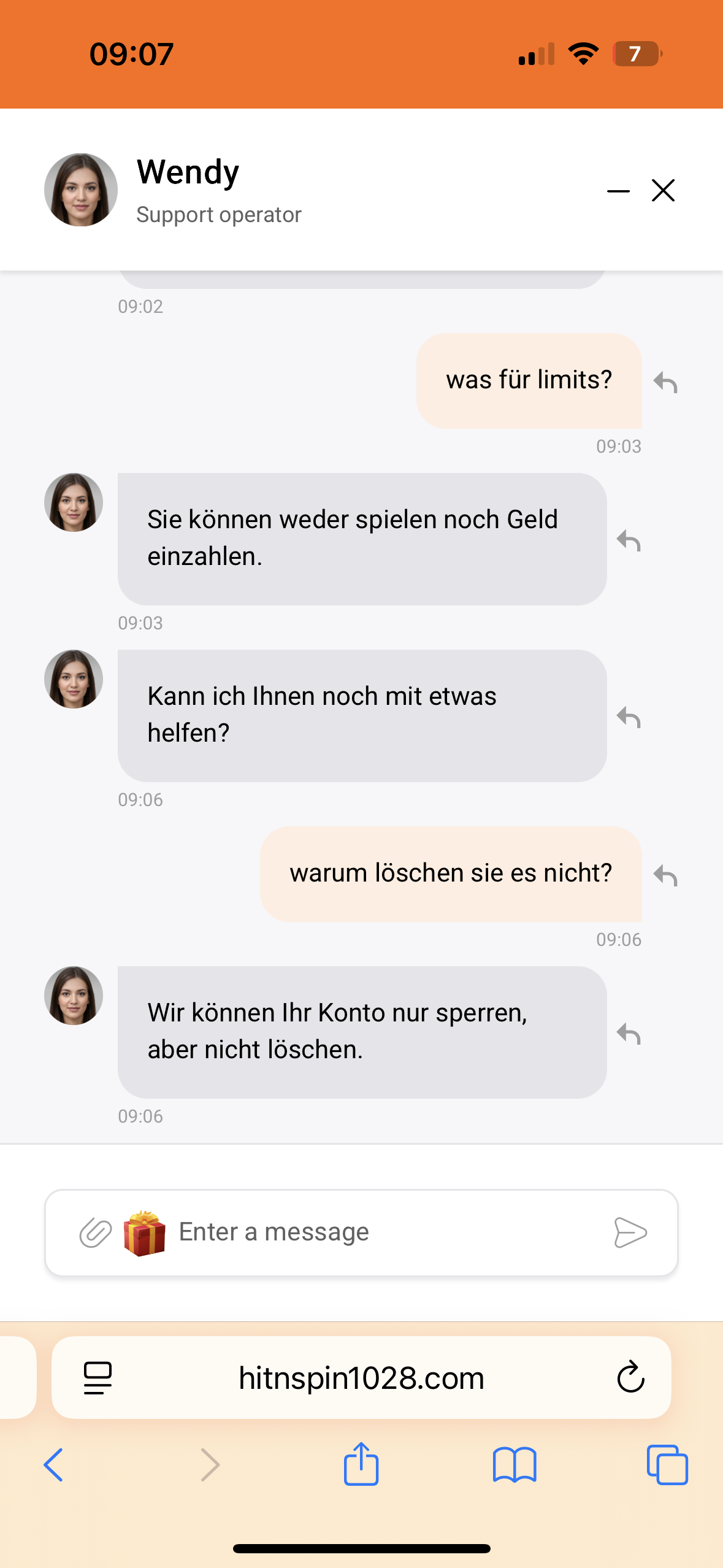Open Safari page settings menu
This screenshot has height=1568, width=723.
tap(98, 1378)
